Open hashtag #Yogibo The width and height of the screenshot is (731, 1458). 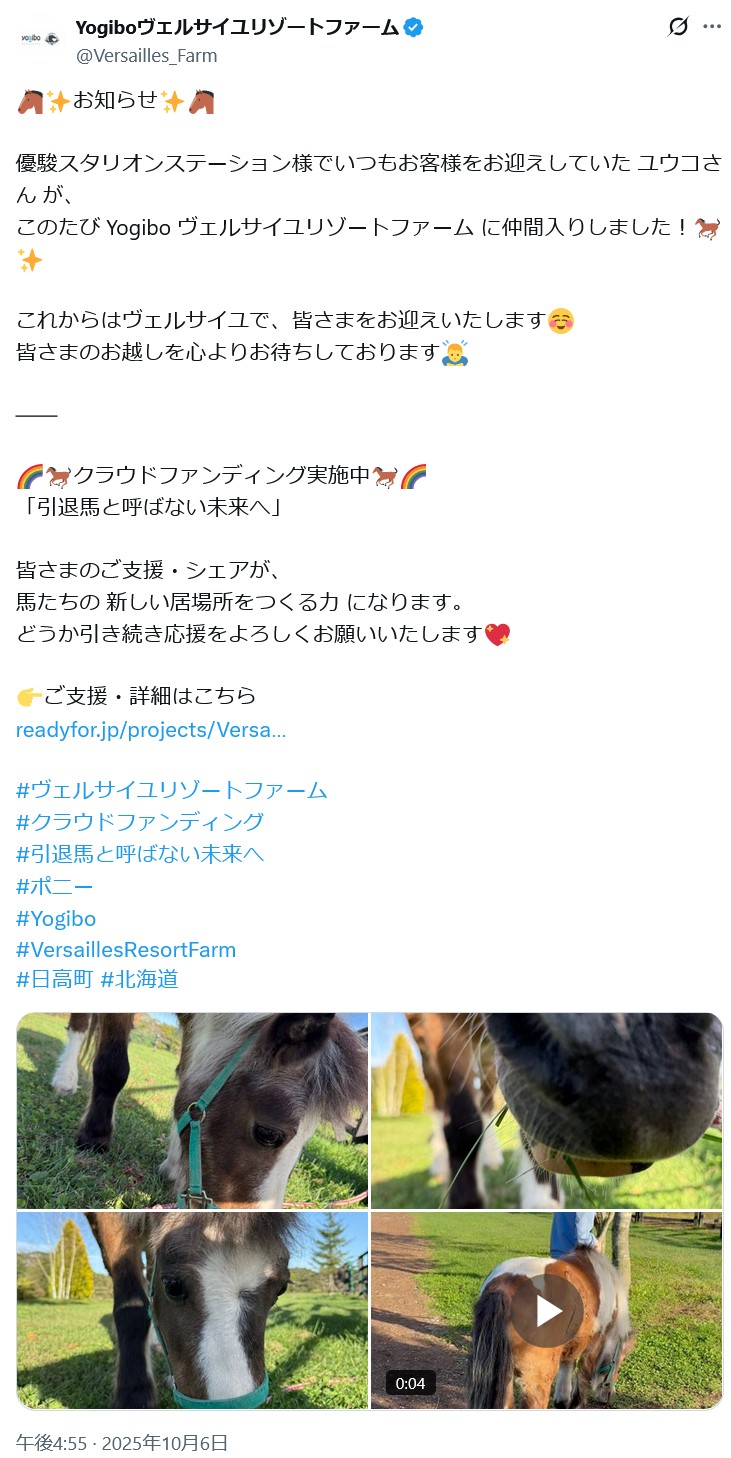click(x=56, y=918)
